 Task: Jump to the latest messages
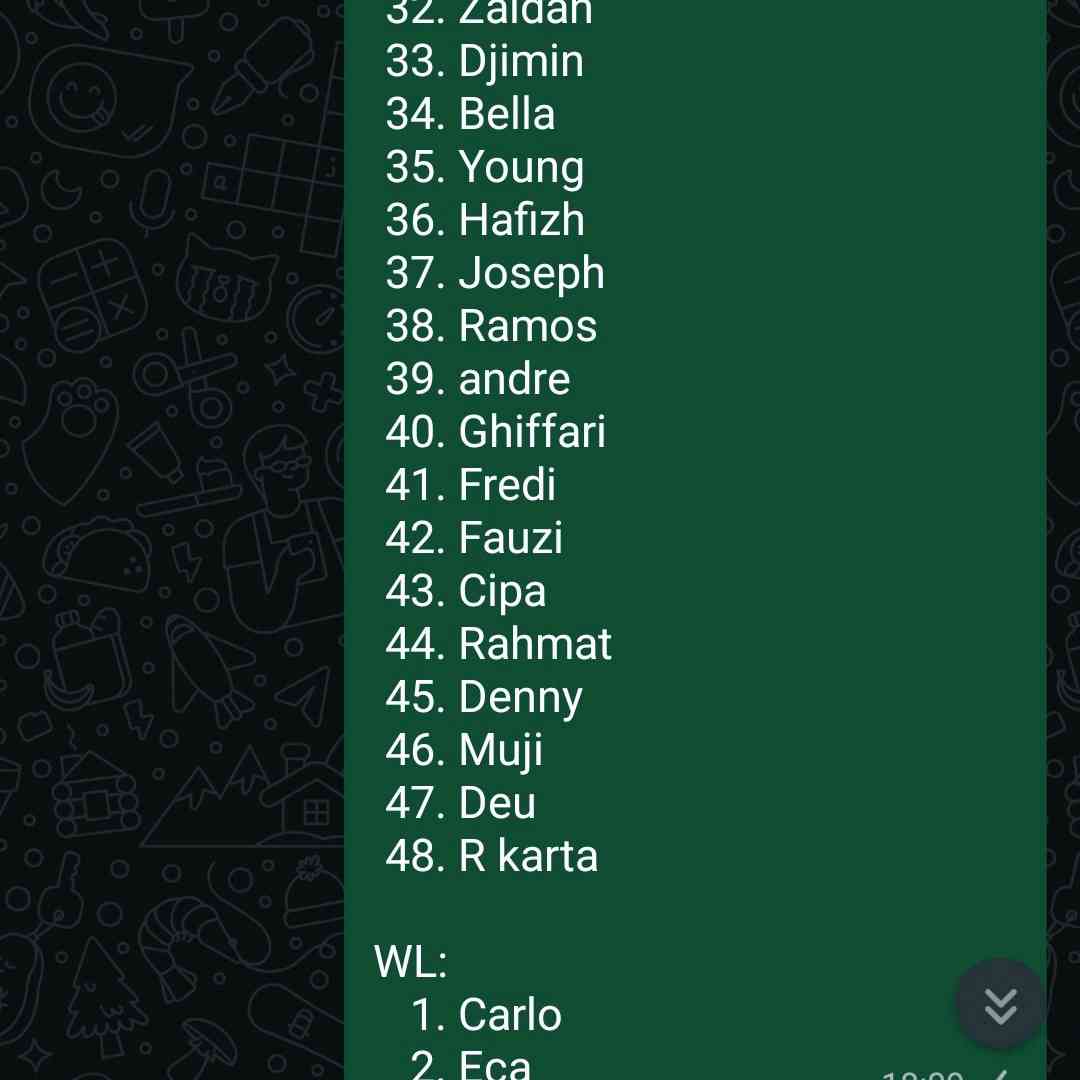(1000, 1004)
